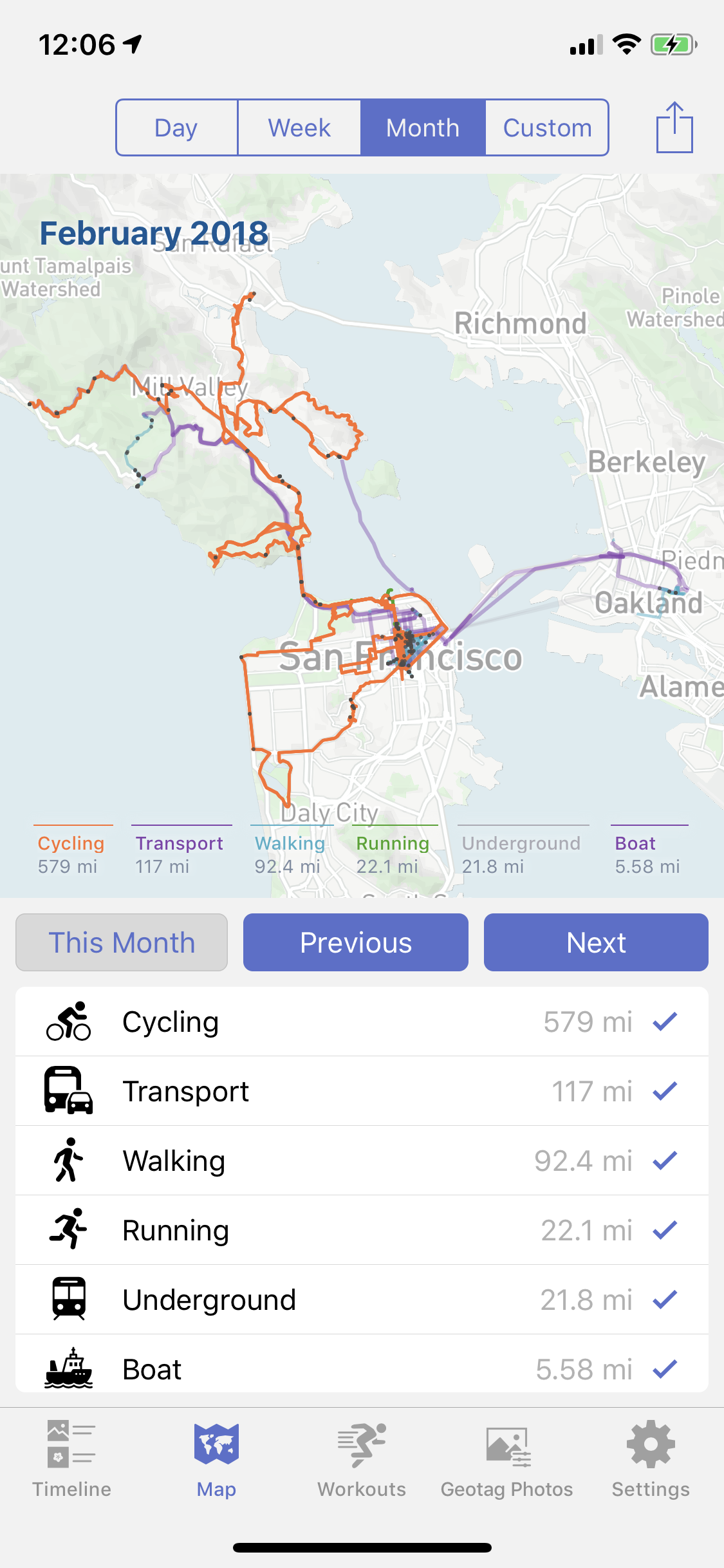Image resolution: width=724 pixels, height=1568 pixels.
Task: Tap the Previous button
Action: tap(355, 942)
